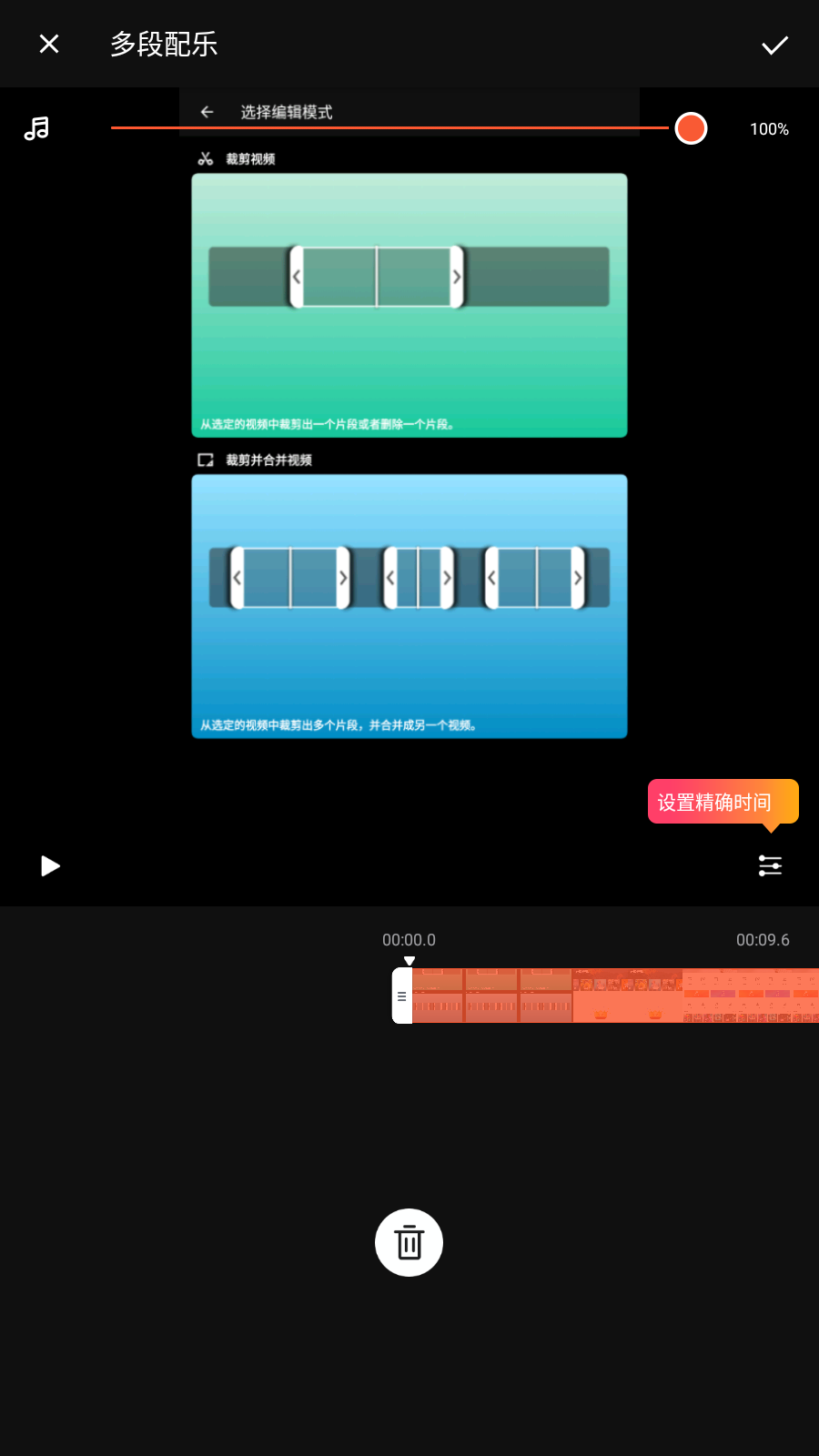Delete the selected music segment
This screenshot has width=819, height=1456.
point(409,1242)
